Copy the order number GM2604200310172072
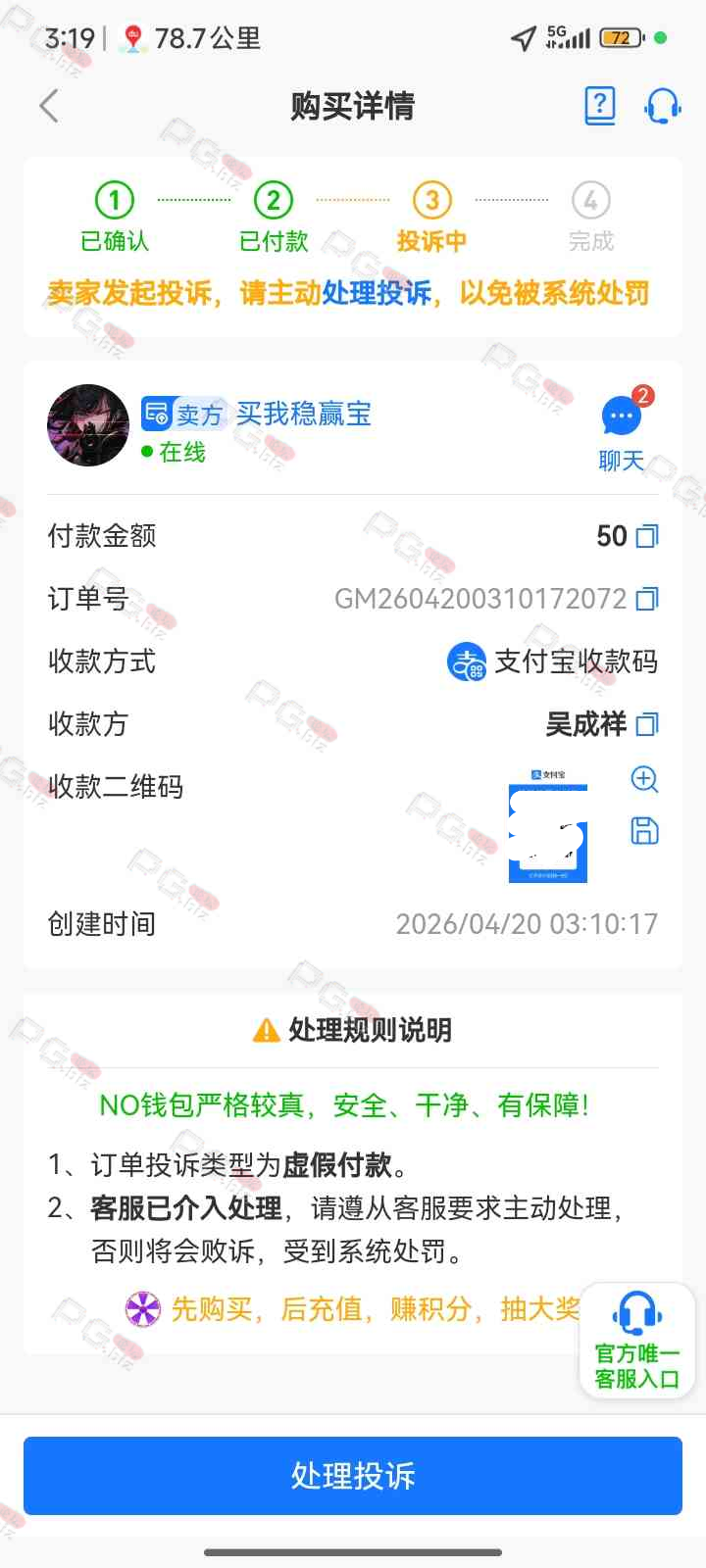Screen dimensions: 706x1568 (647, 599)
